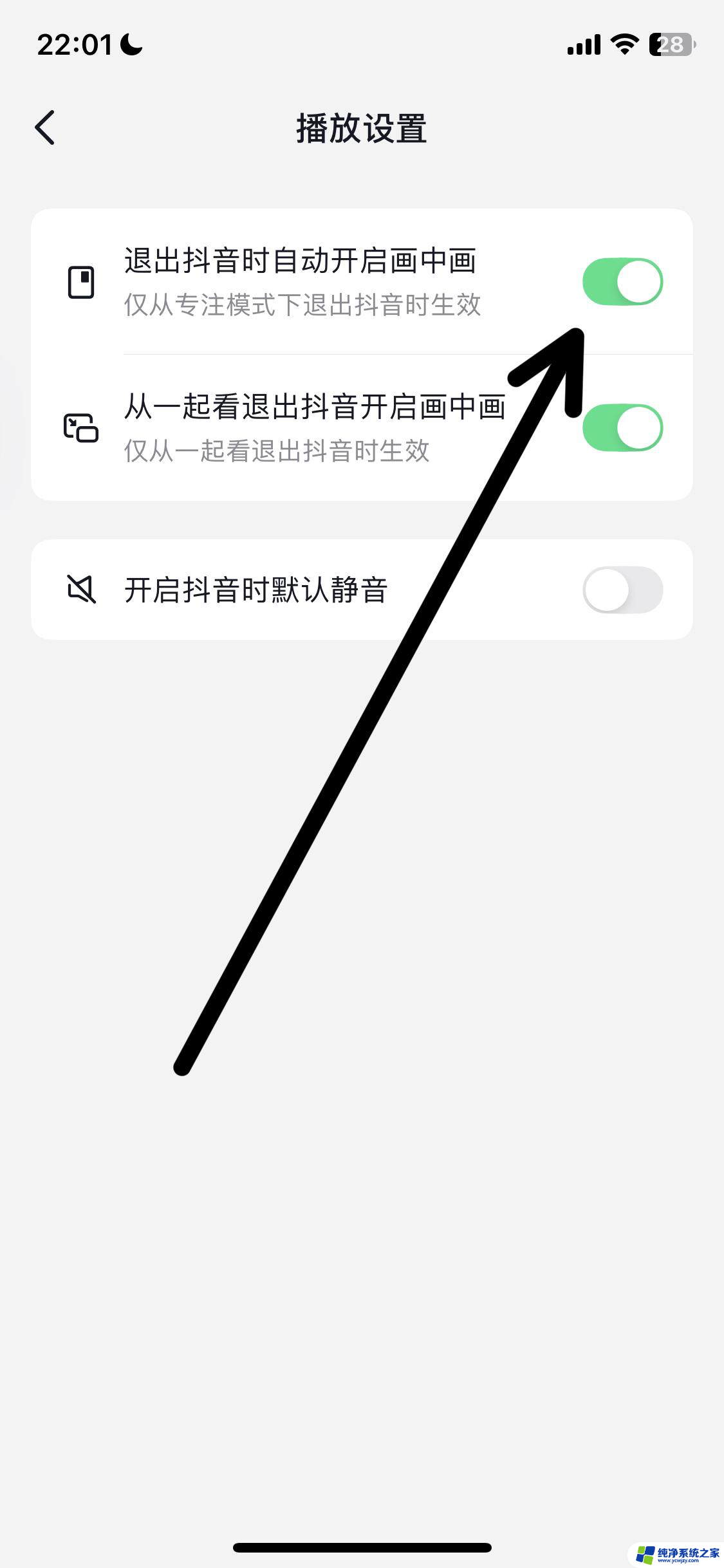The image size is (724, 1568).
Task: Turn off 退出抖音时自动开启画中画 switch
Action: [x=622, y=281]
